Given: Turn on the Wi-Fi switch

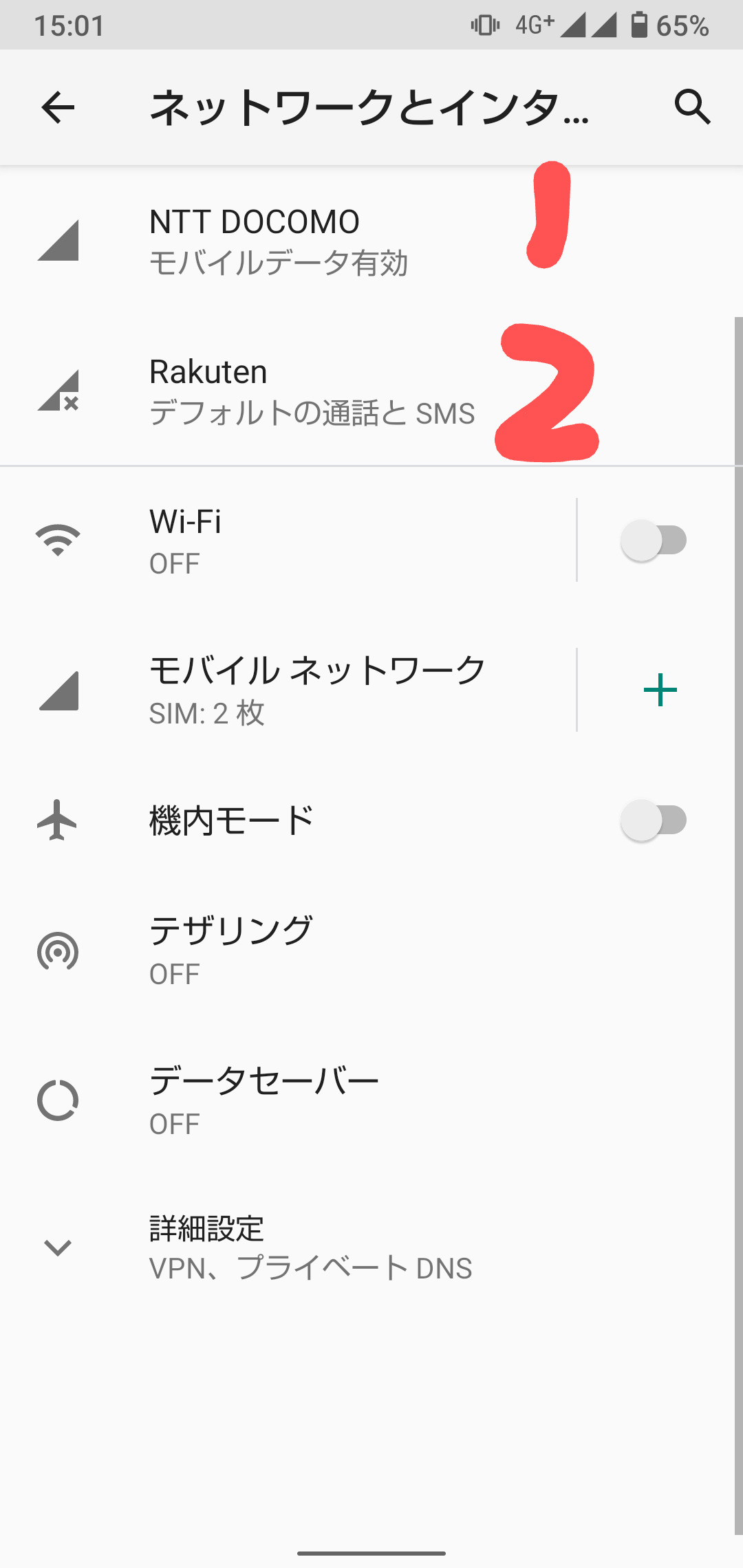Looking at the screenshot, I should [x=654, y=541].
